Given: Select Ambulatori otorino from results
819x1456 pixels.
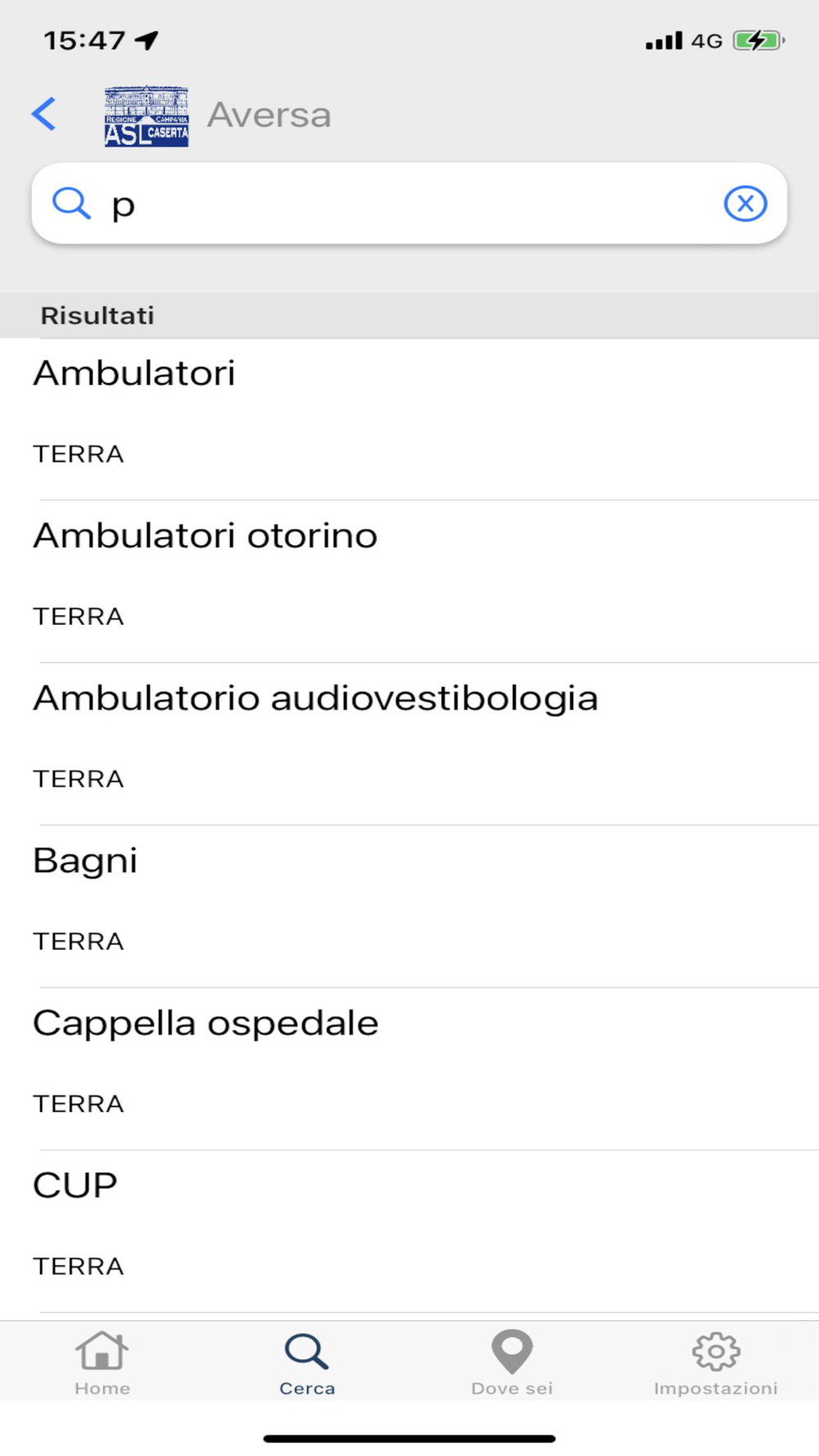Looking at the screenshot, I should coord(409,576).
